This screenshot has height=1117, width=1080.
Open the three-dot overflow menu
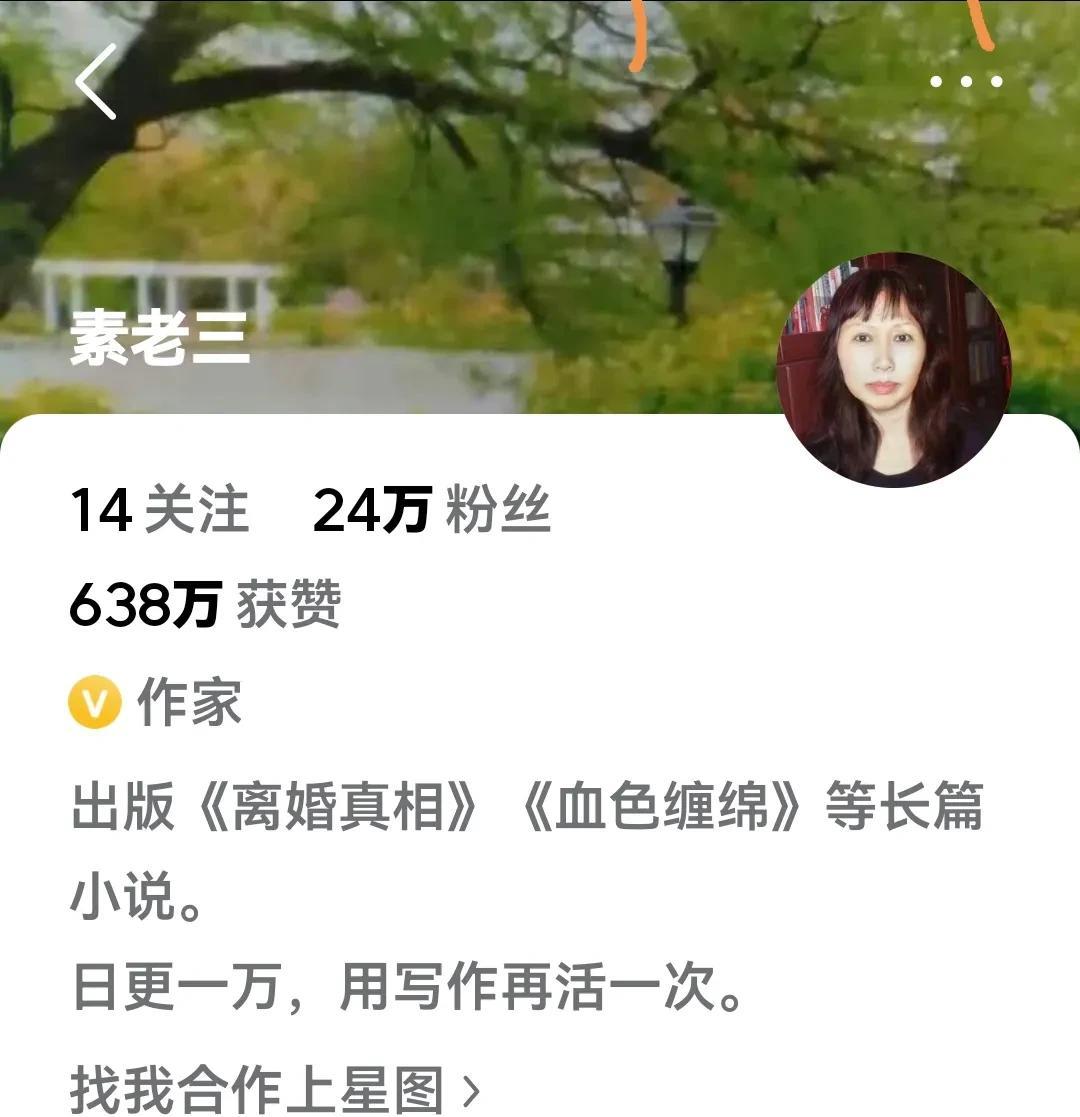pos(966,82)
